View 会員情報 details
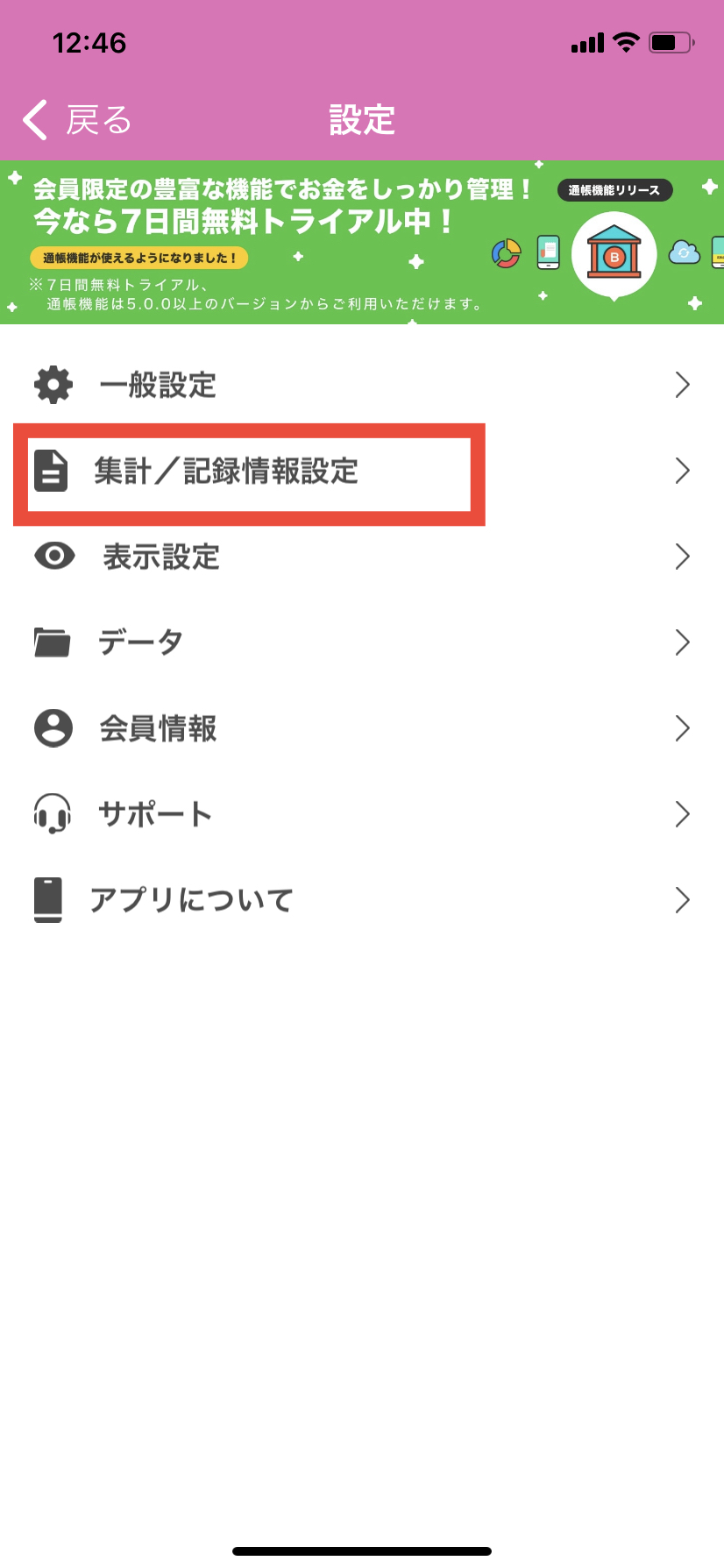724x1568 pixels. click(361, 728)
